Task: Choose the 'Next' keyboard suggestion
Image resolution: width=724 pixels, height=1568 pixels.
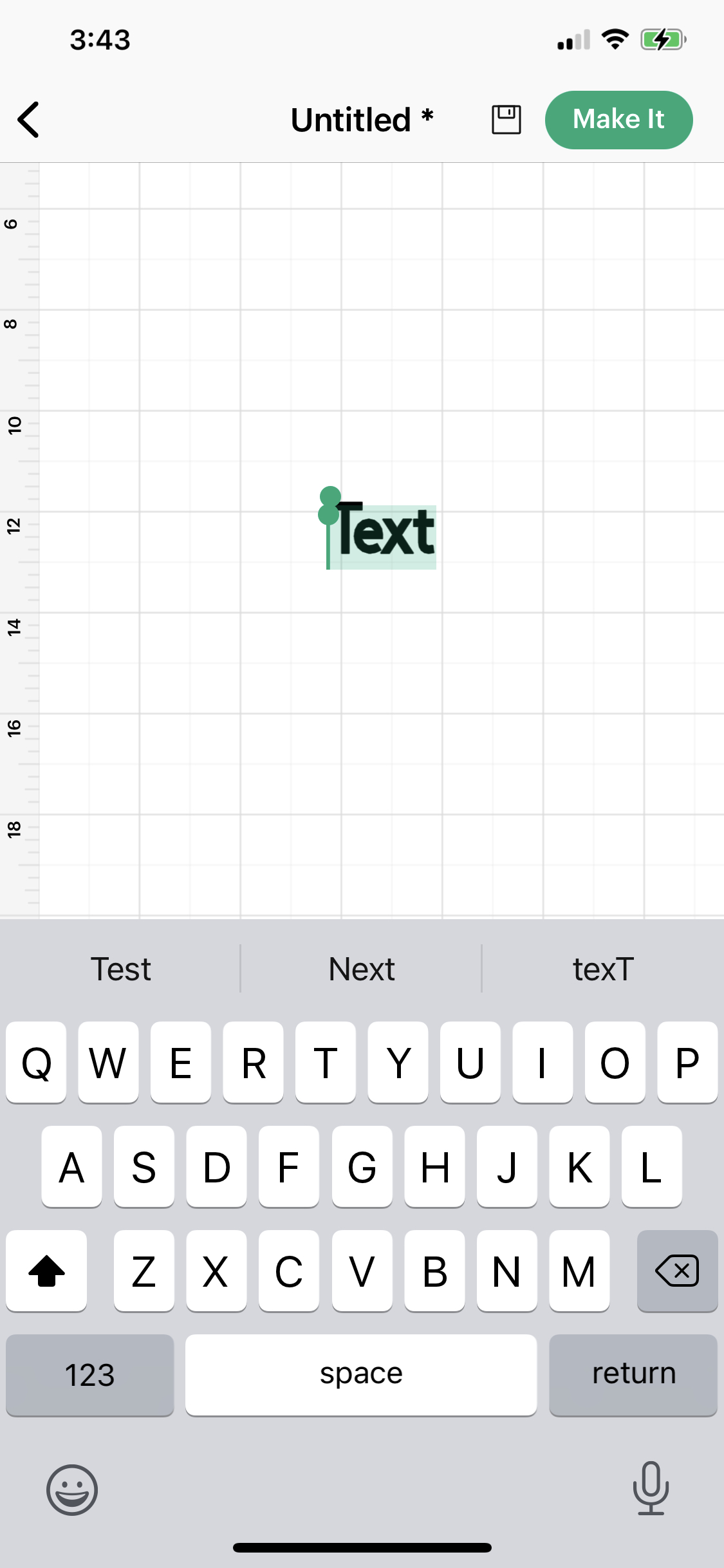Action: click(x=361, y=969)
